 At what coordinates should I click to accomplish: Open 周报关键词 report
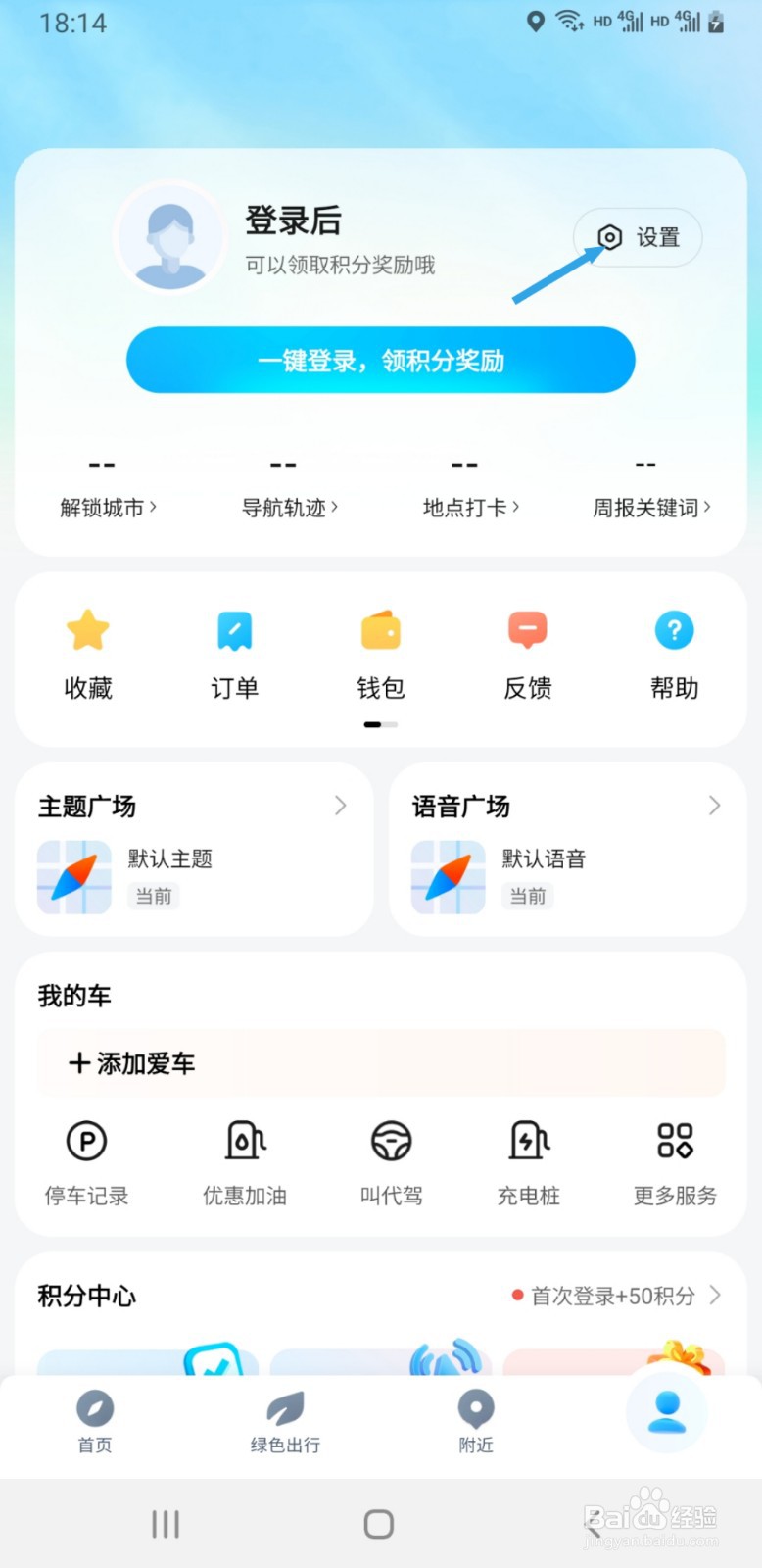click(x=651, y=507)
